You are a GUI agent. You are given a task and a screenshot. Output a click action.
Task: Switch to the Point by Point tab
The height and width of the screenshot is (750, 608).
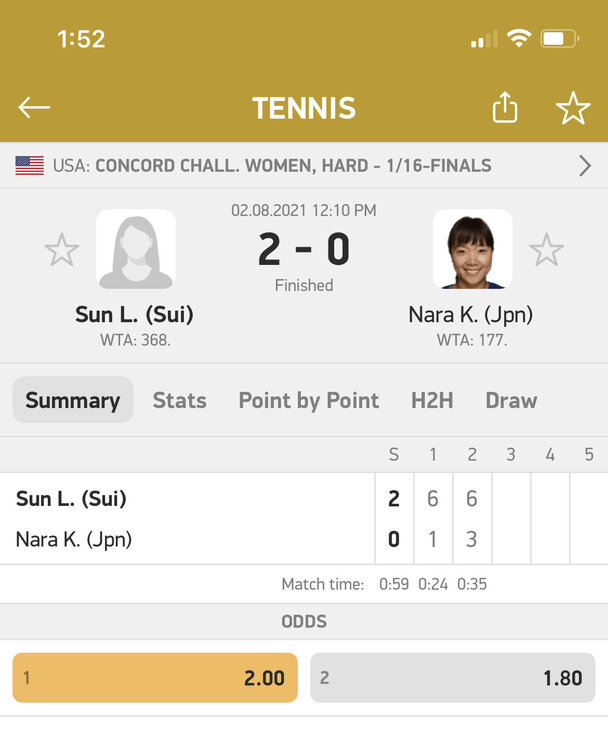[308, 400]
